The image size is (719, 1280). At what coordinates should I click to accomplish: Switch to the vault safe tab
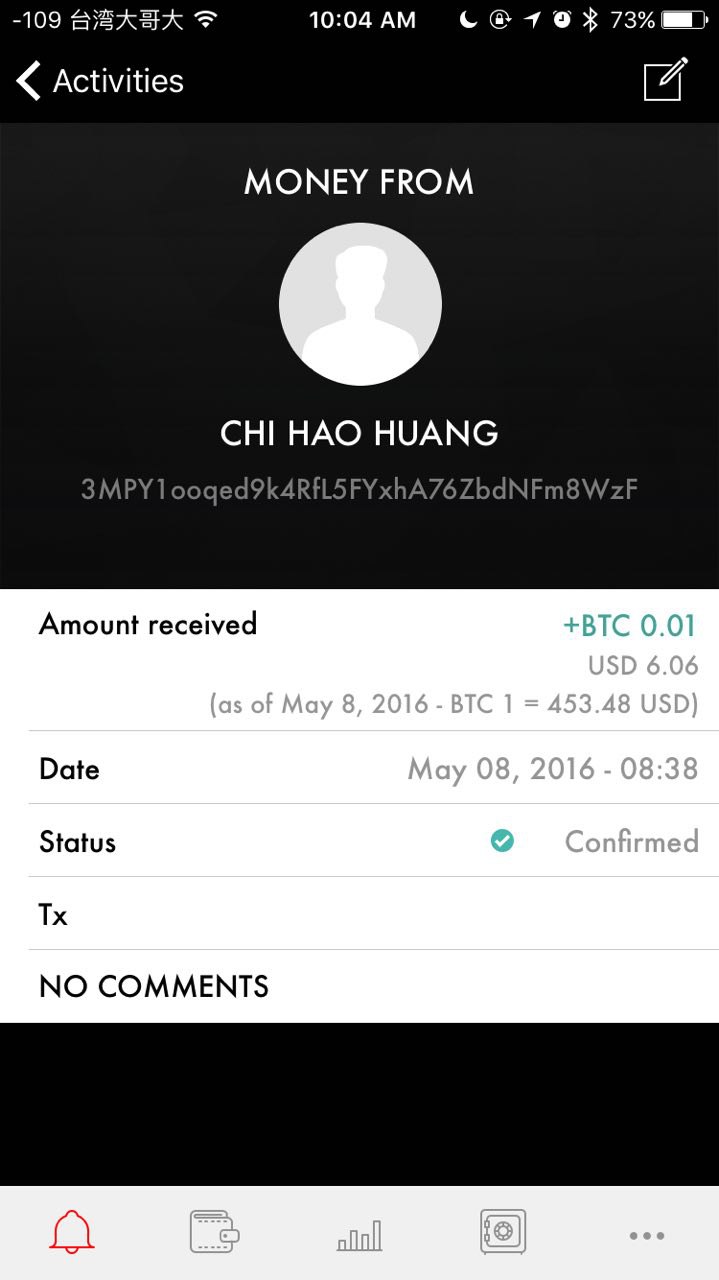click(503, 1232)
